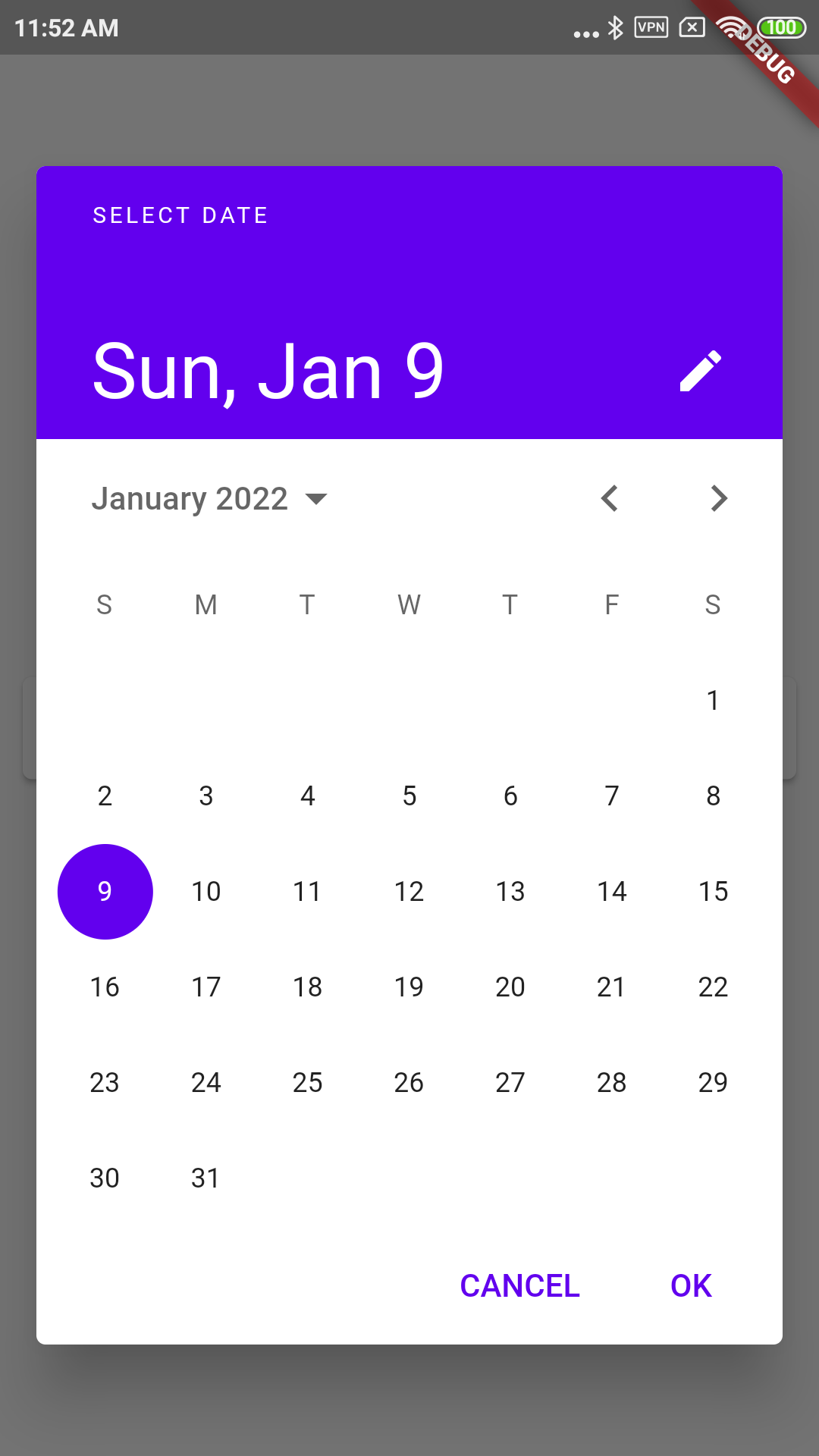819x1456 pixels.
Task: Choose January 12
Action: [409, 891]
